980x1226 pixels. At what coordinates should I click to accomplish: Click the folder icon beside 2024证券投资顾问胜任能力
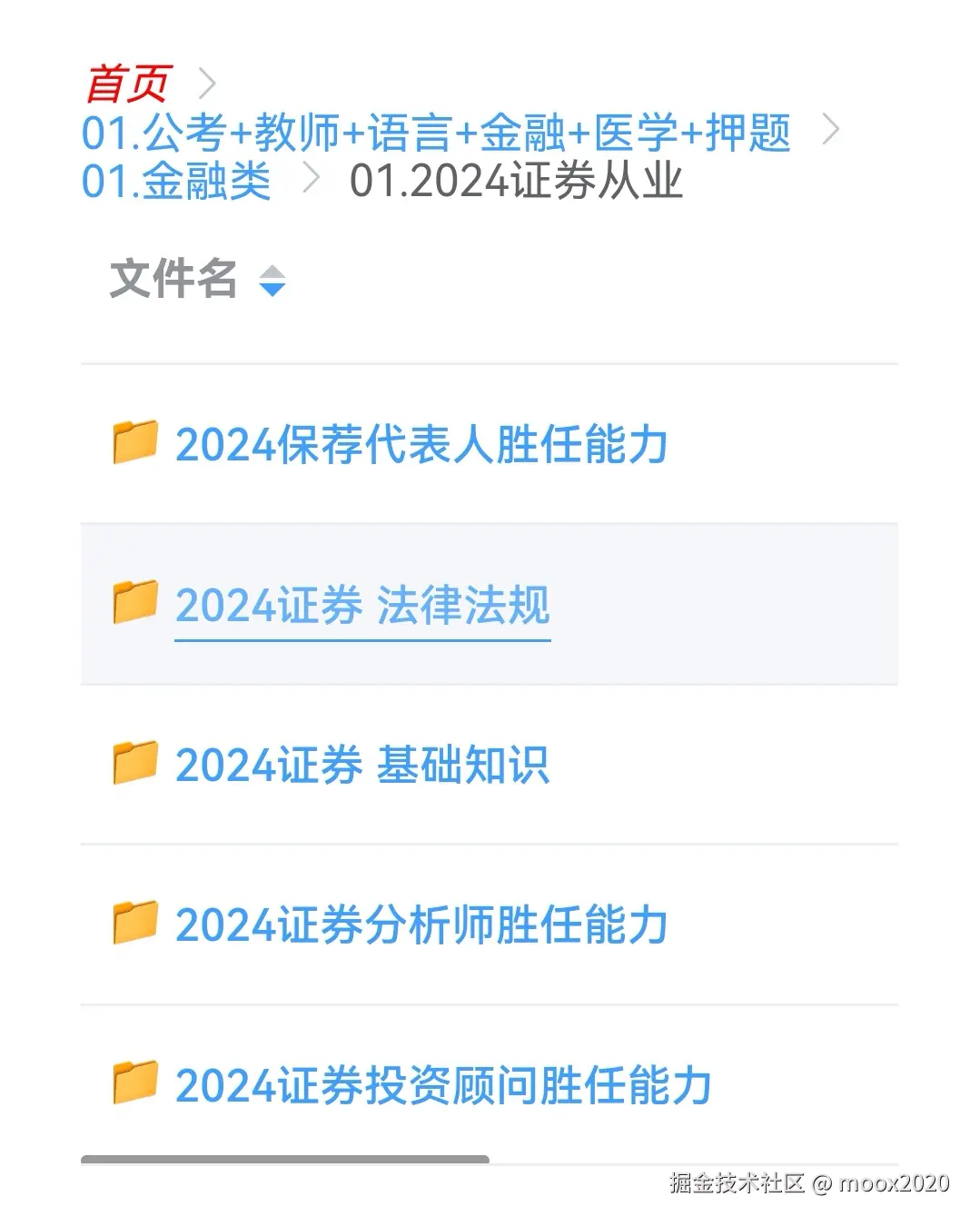[135, 1084]
